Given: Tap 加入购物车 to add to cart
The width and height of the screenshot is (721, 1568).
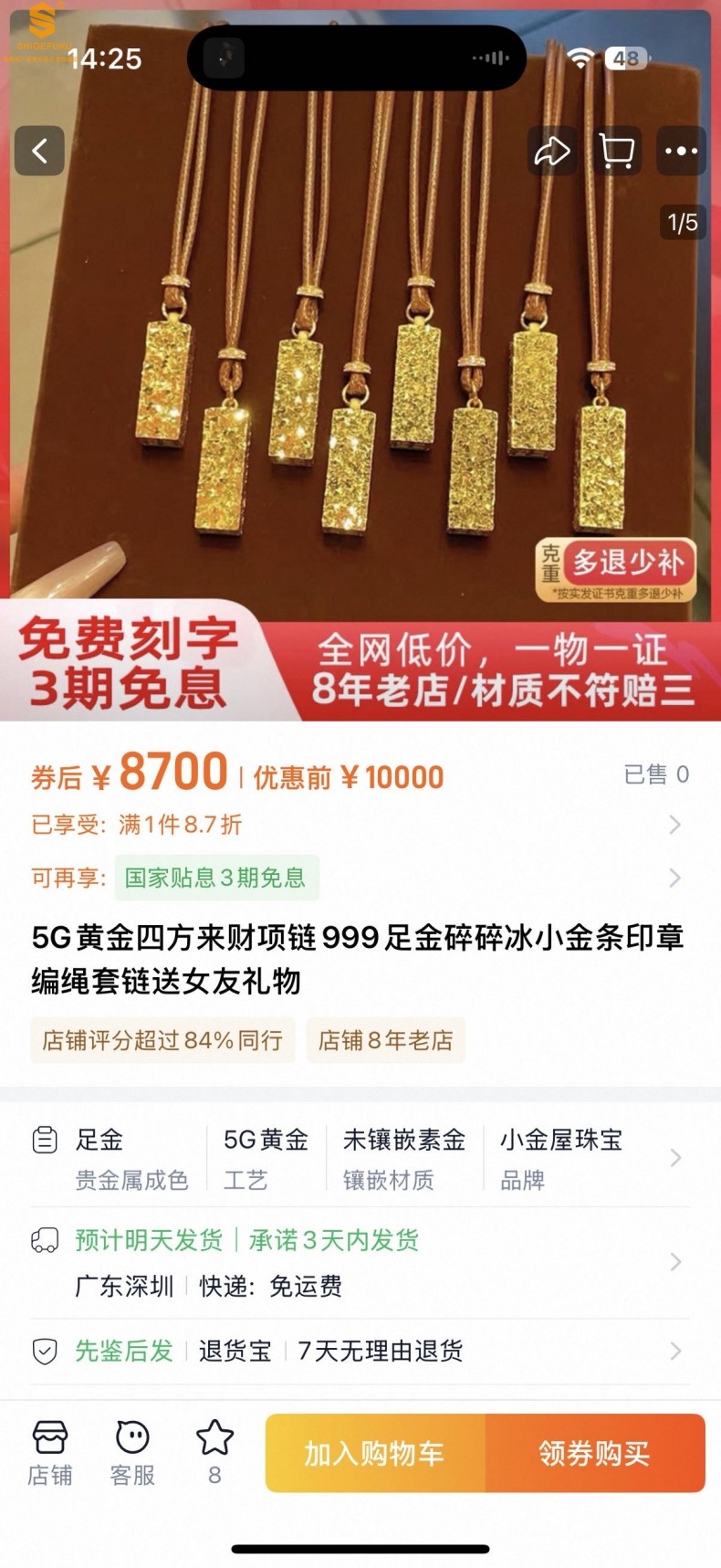Looking at the screenshot, I should [375, 1453].
